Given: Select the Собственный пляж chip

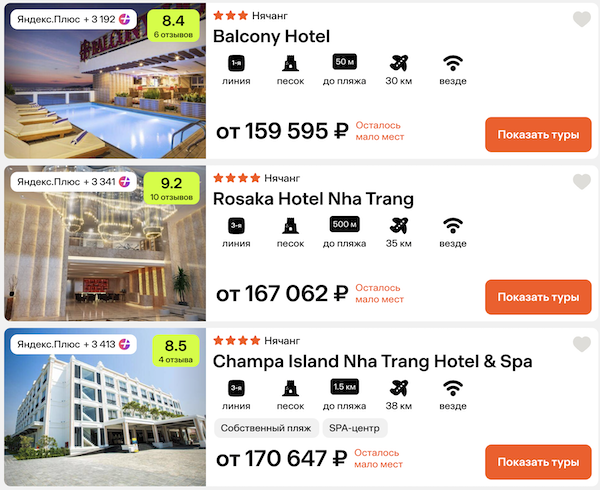Looking at the screenshot, I should tap(266, 428).
